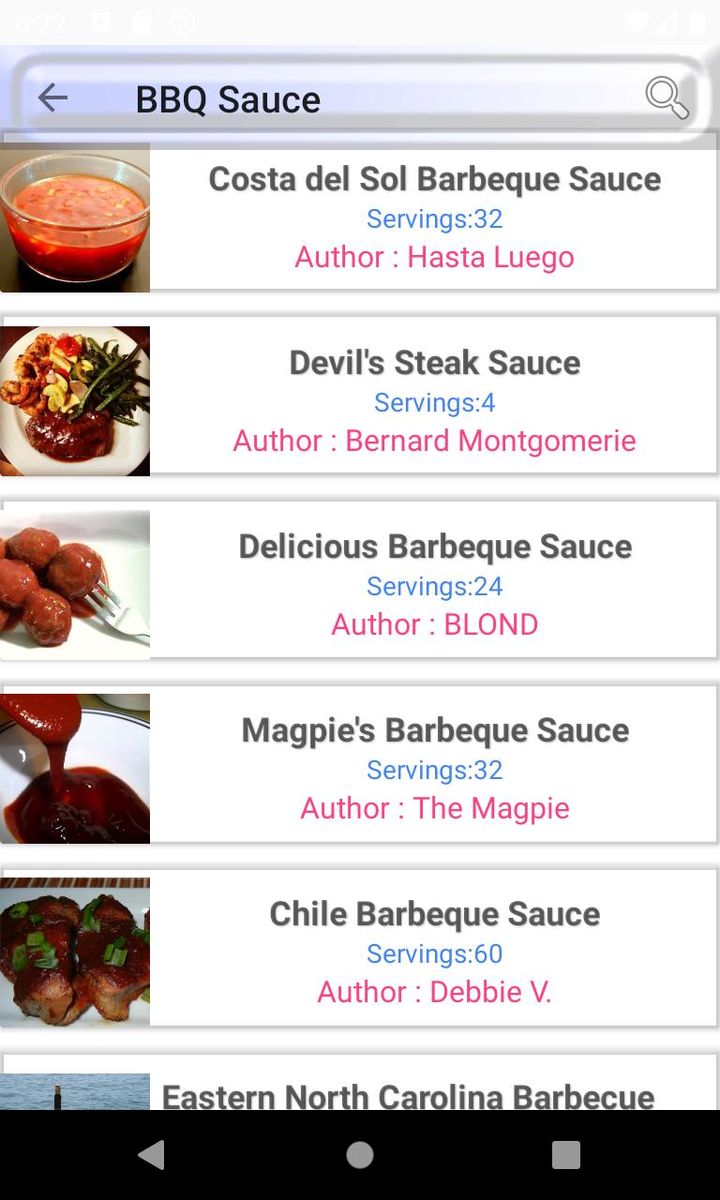Viewport: 720px width, 1200px height.
Task: Tap the Chile Barbeque Sauce photo
Action: point(75,949)
